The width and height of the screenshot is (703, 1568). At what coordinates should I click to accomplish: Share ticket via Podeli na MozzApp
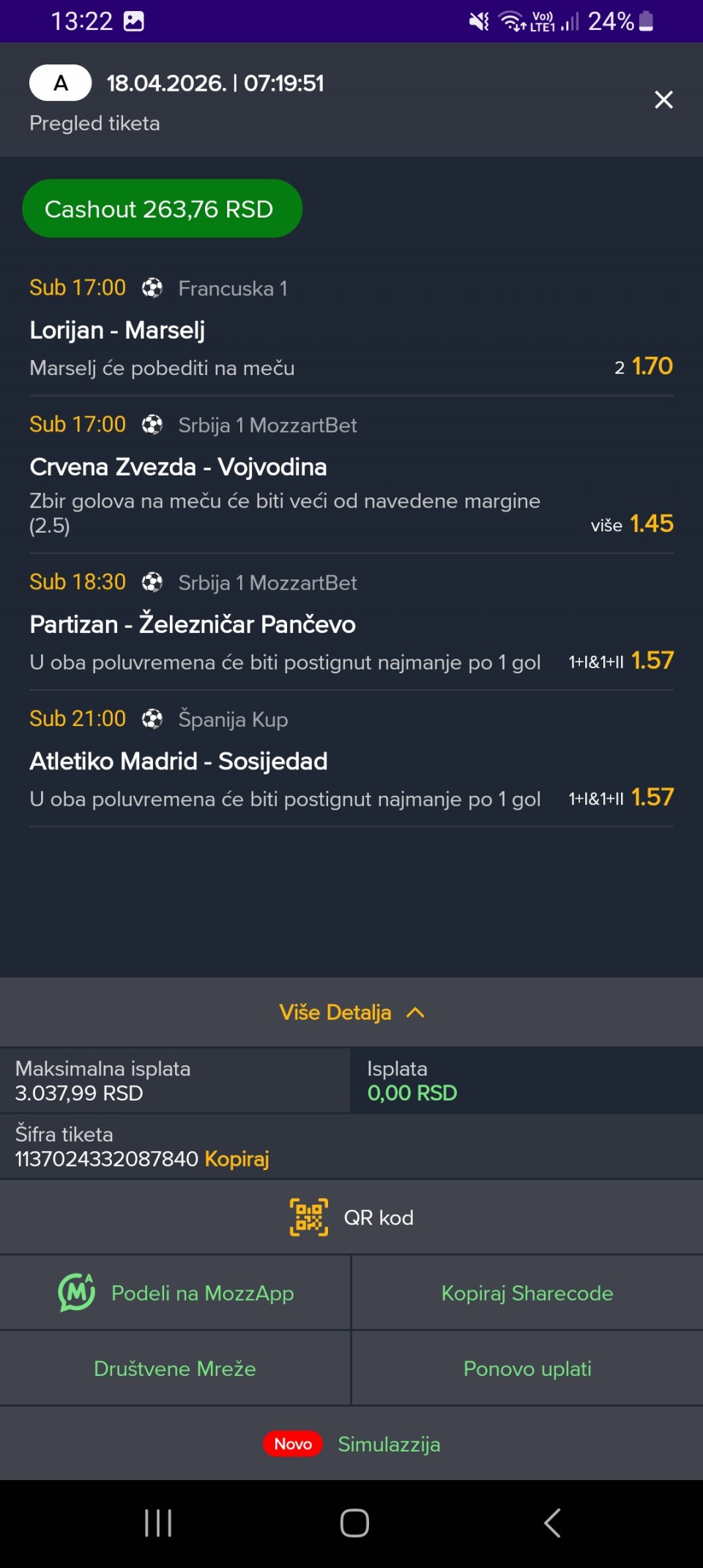coord(176,1293)
